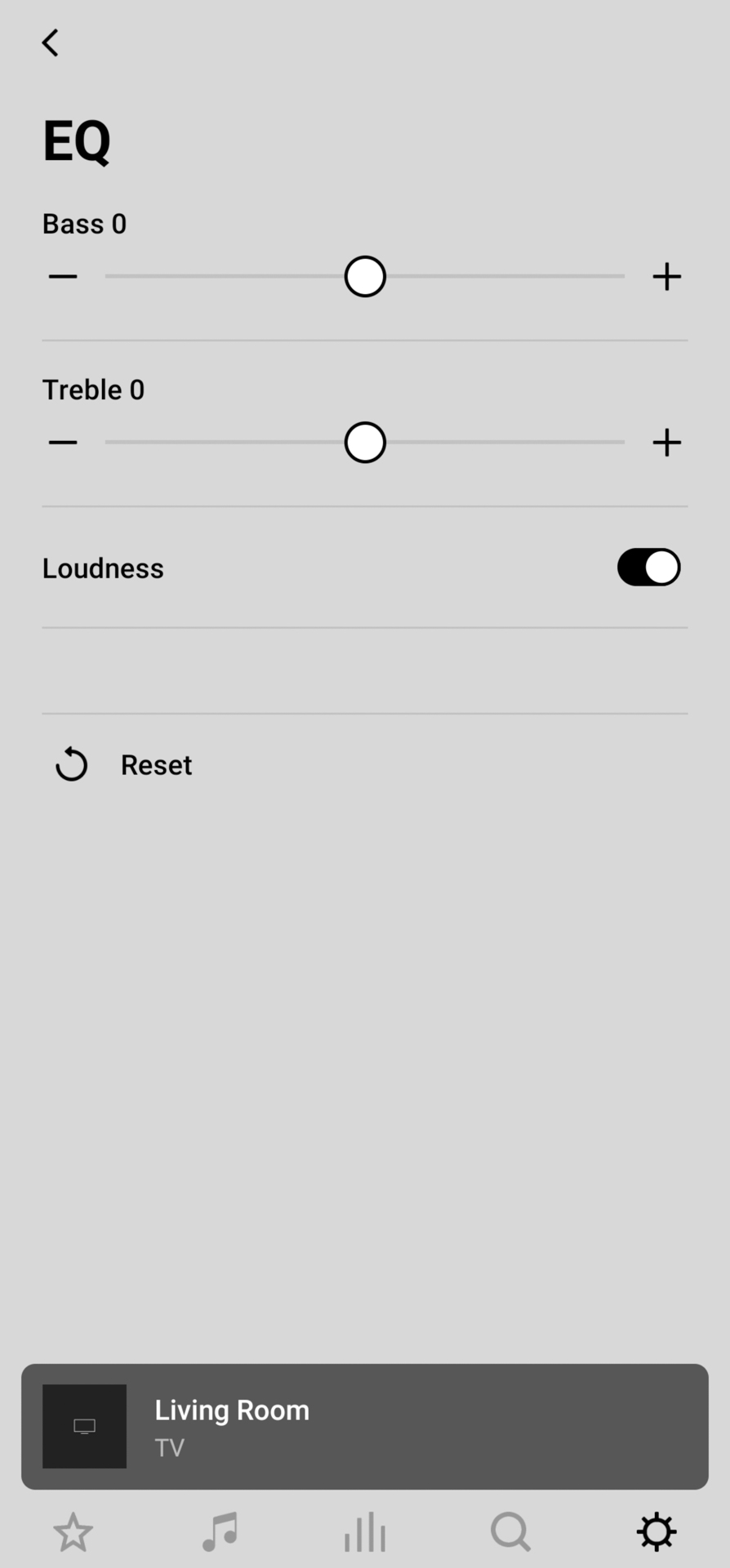Image resolution: width=730 pixels, height=1568 pixels.
Task: Increase Bass with the plus button
Action: click(667, 277)
